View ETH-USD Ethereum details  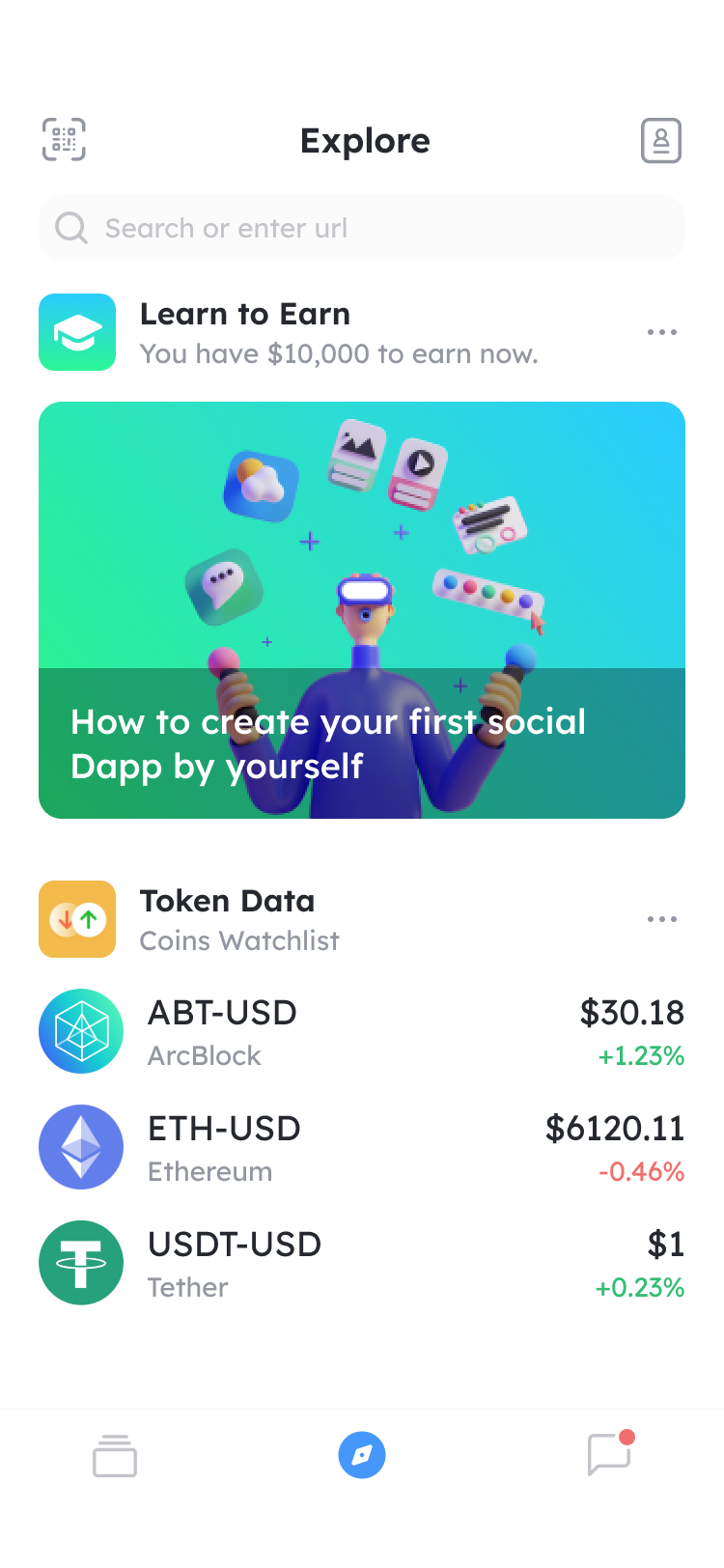pyautogui.click(x=362, y=1148)
